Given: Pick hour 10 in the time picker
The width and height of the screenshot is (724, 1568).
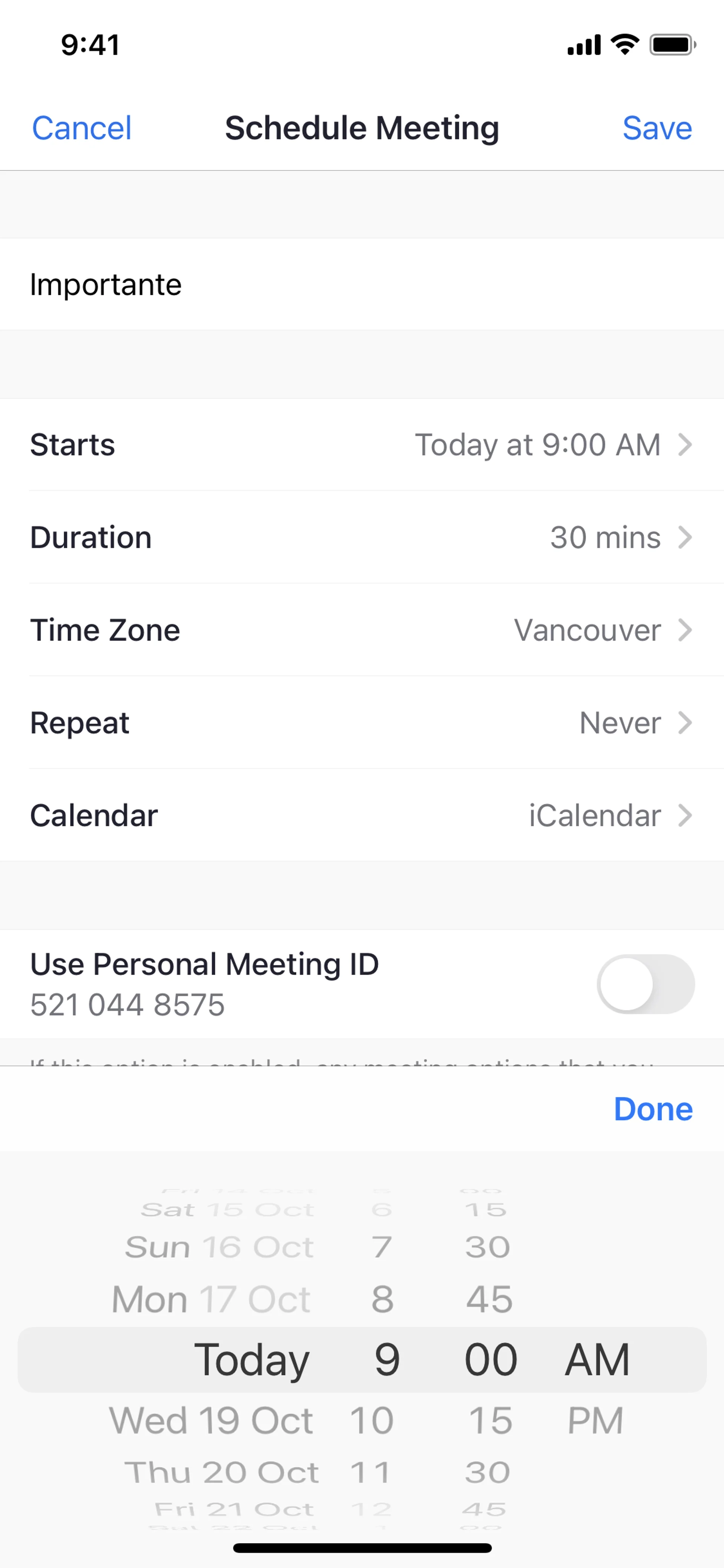Looking at the screenshot, I should [371, 1420].
